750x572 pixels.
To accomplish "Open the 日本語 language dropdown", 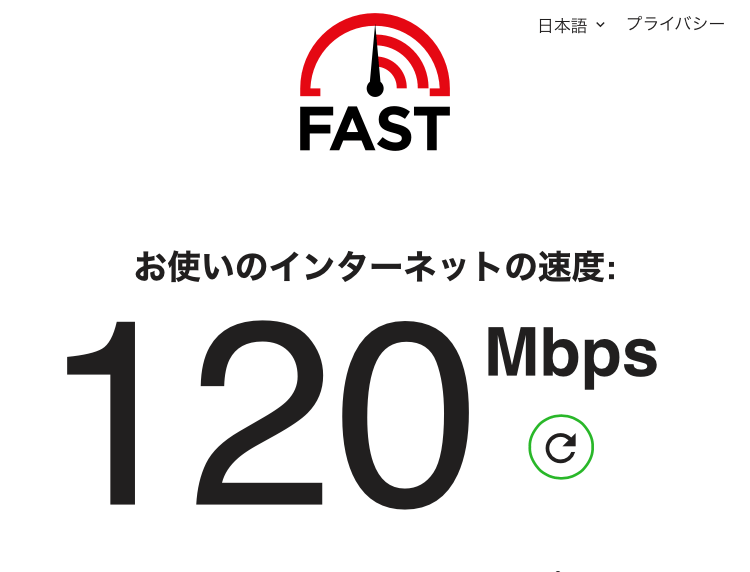I will pyautogui.click(x=571, y=26).
